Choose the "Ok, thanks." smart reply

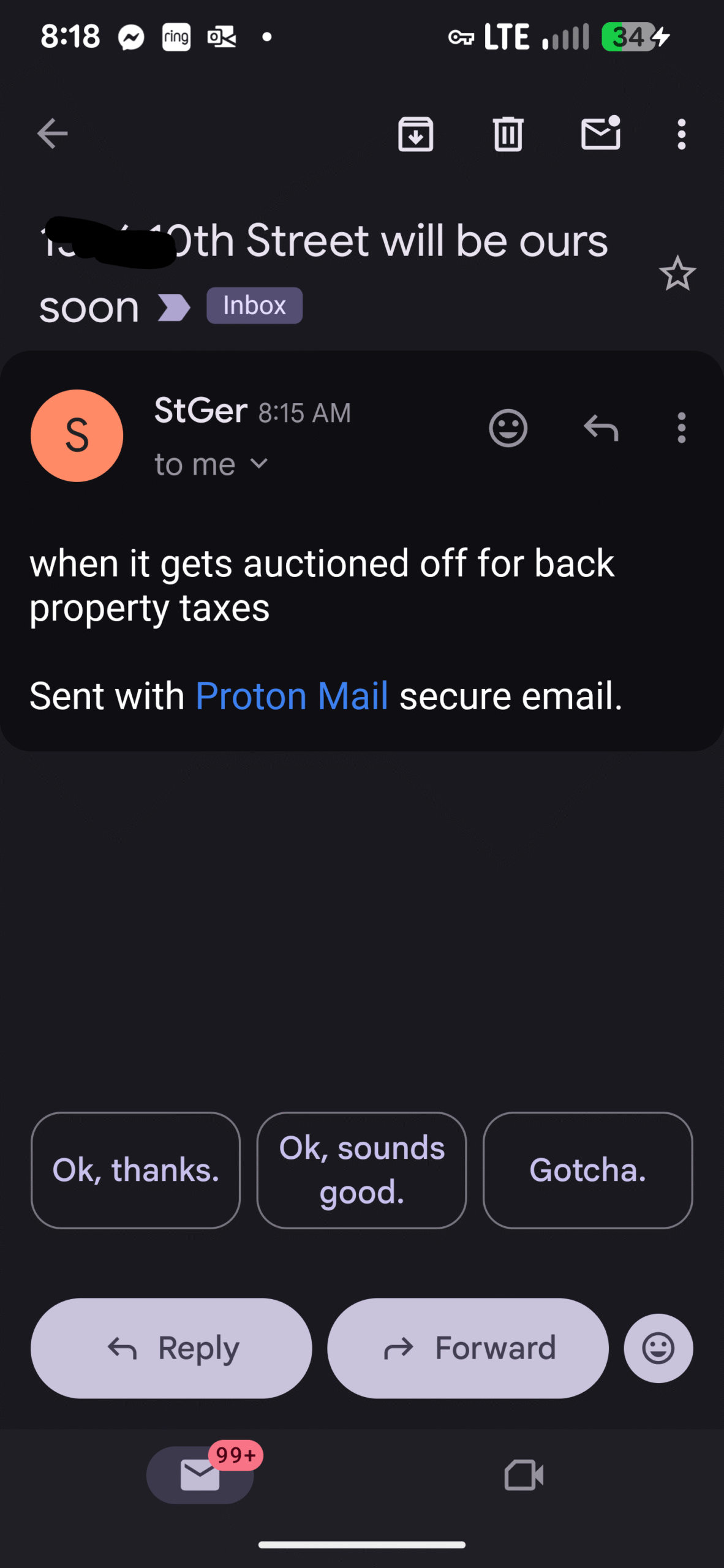(135, 1170)
